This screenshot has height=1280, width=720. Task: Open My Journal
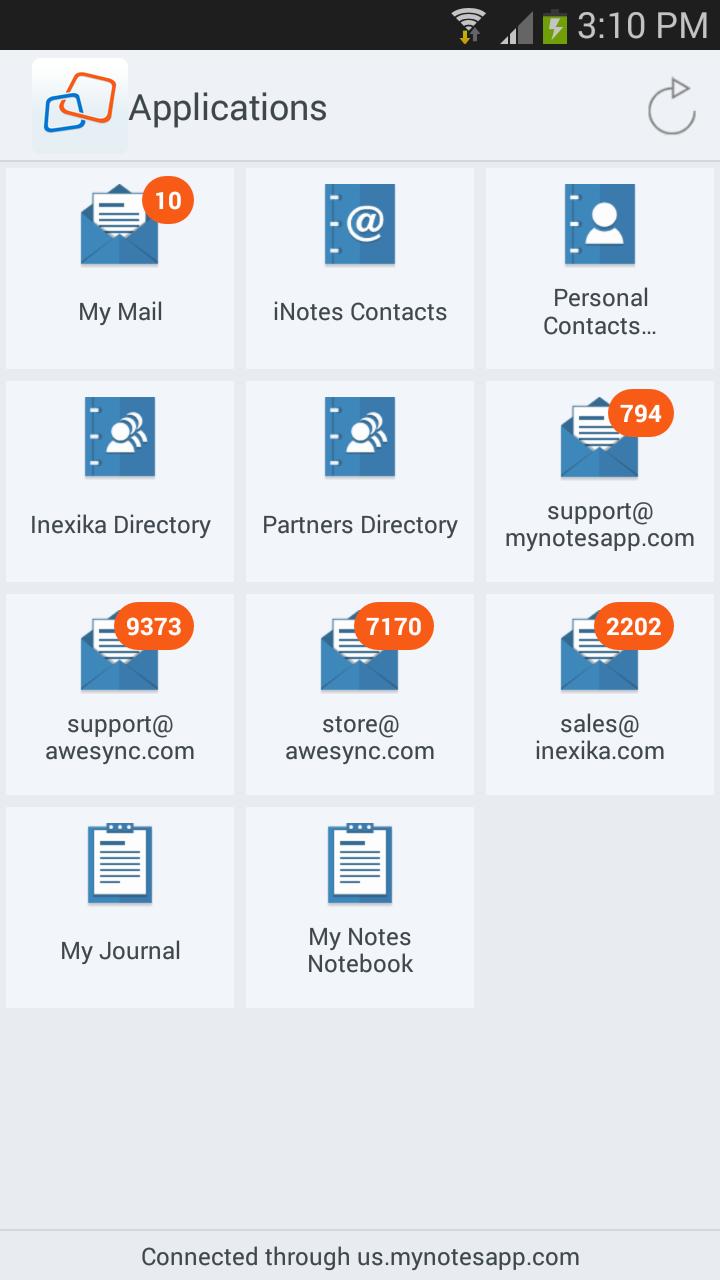120,907
